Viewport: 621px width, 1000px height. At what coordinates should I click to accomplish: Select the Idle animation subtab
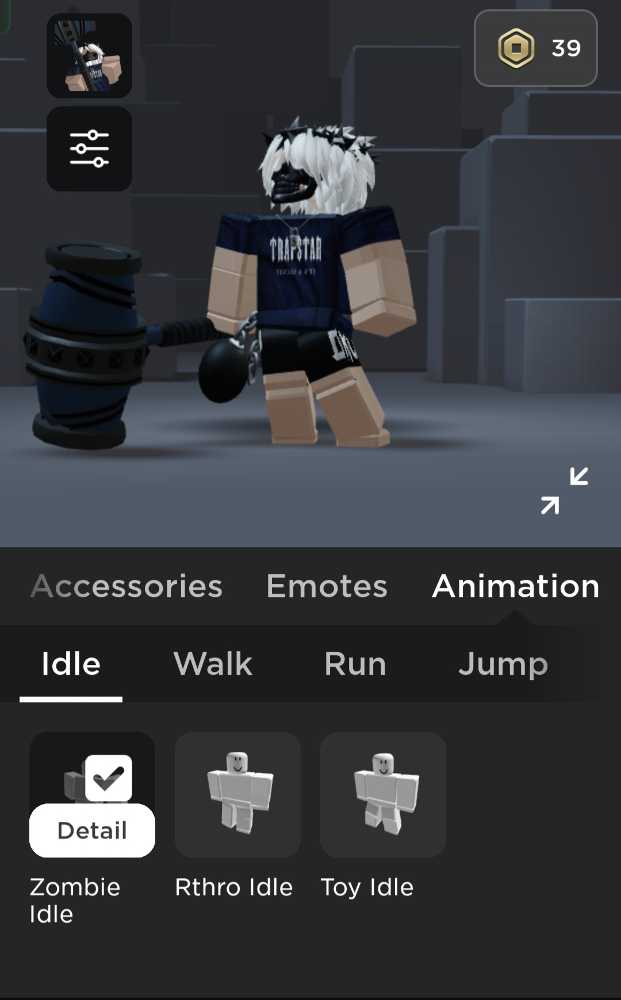click(71, 665)
